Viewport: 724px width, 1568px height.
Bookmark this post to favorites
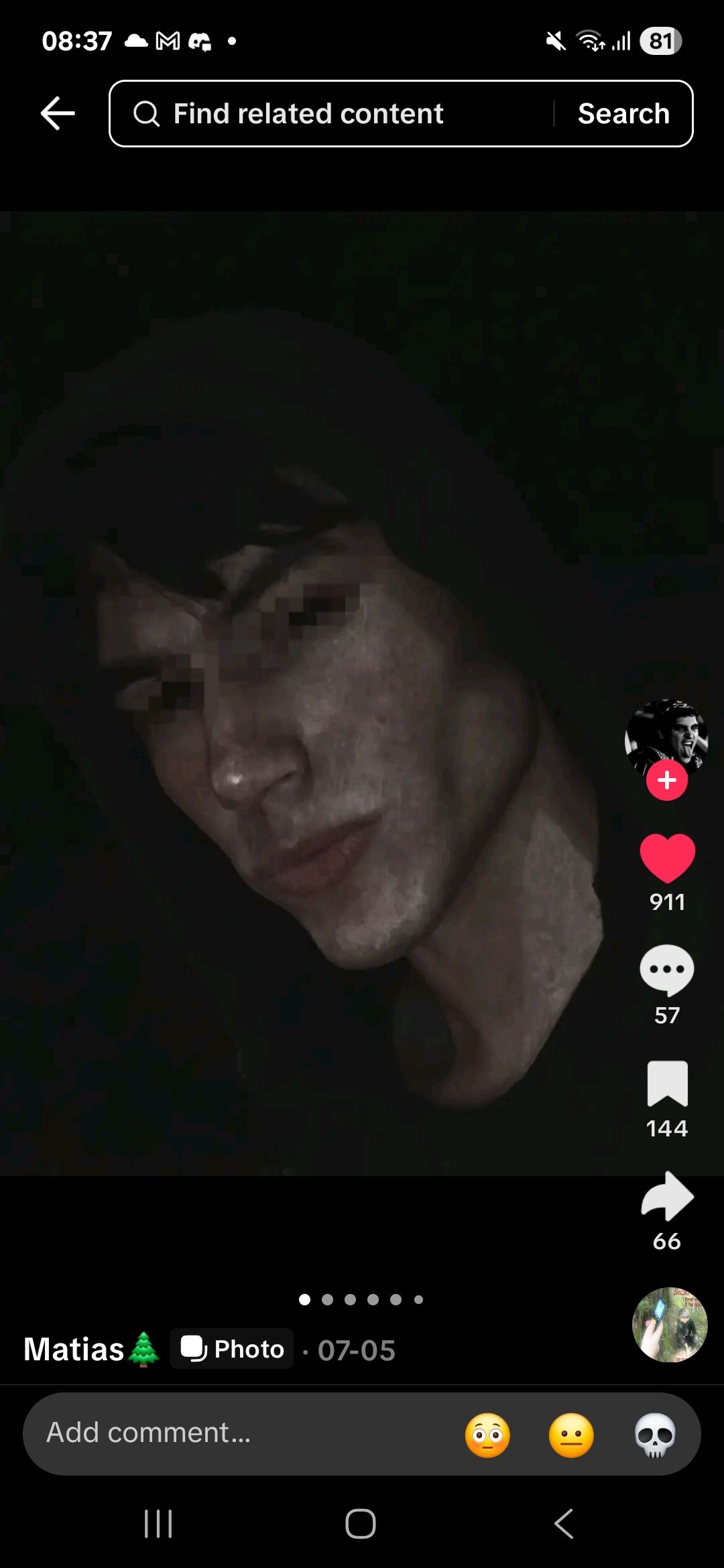click(667, 1084)
